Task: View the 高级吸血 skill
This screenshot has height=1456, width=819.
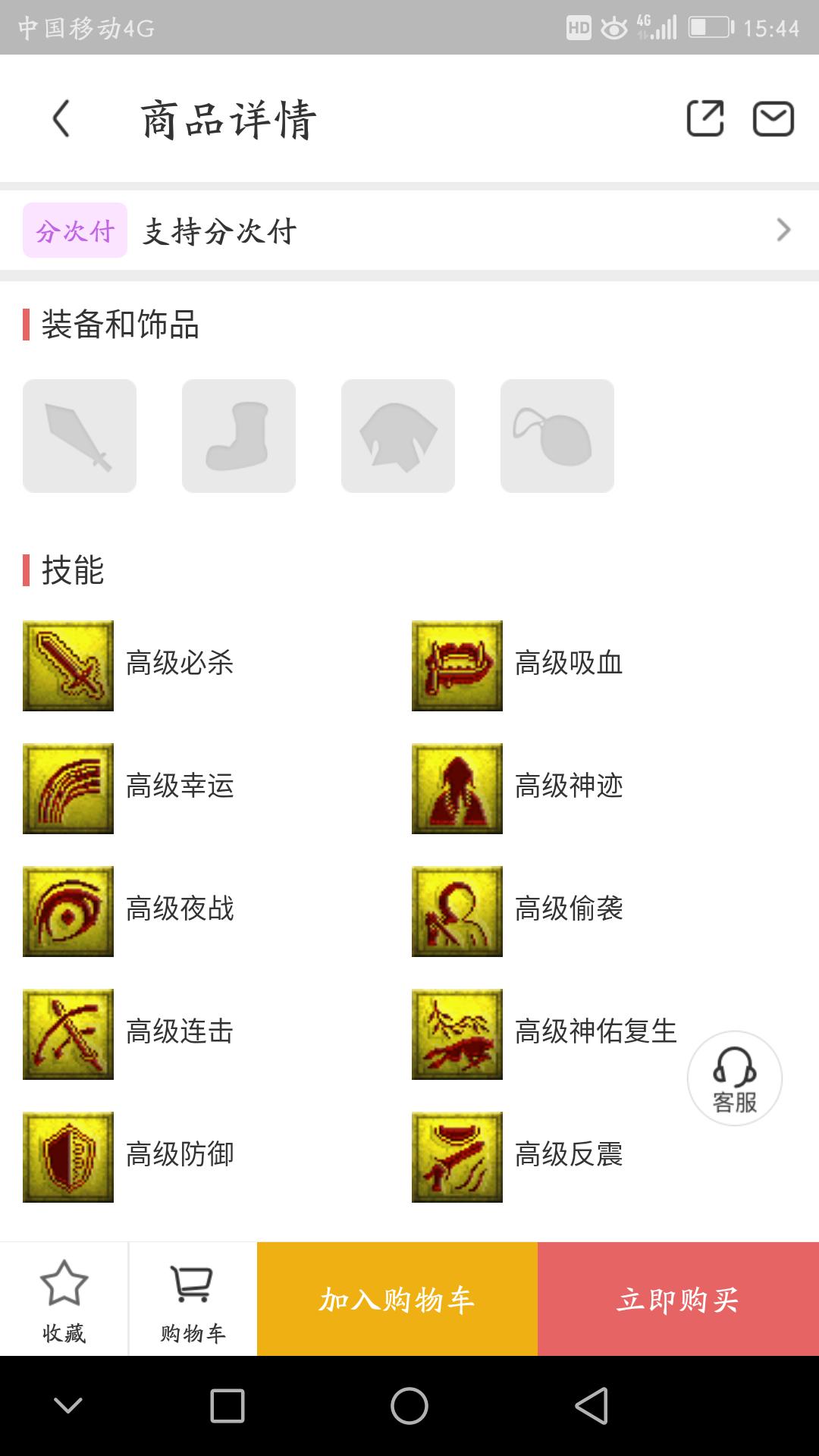Action: point(457,666)
